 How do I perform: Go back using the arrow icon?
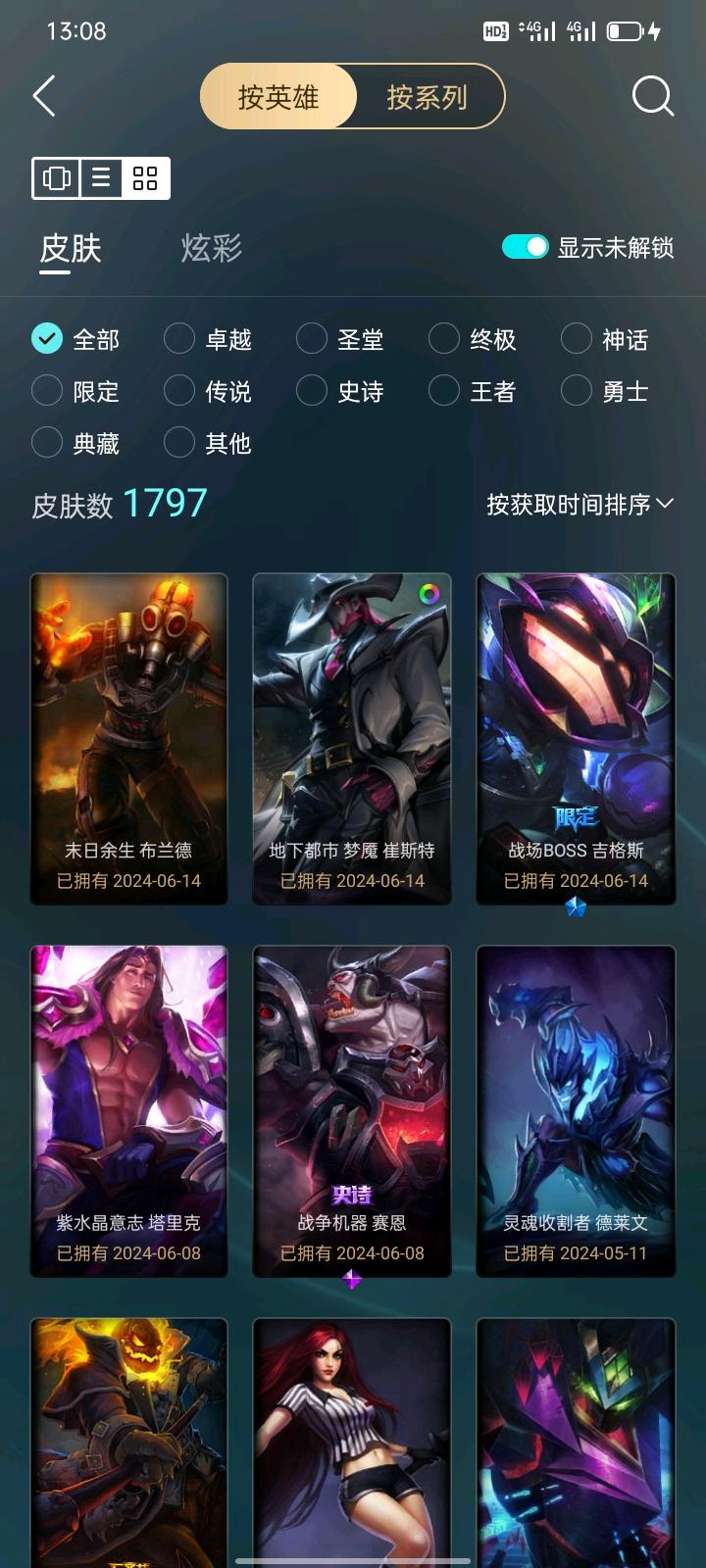click(44, 96)
